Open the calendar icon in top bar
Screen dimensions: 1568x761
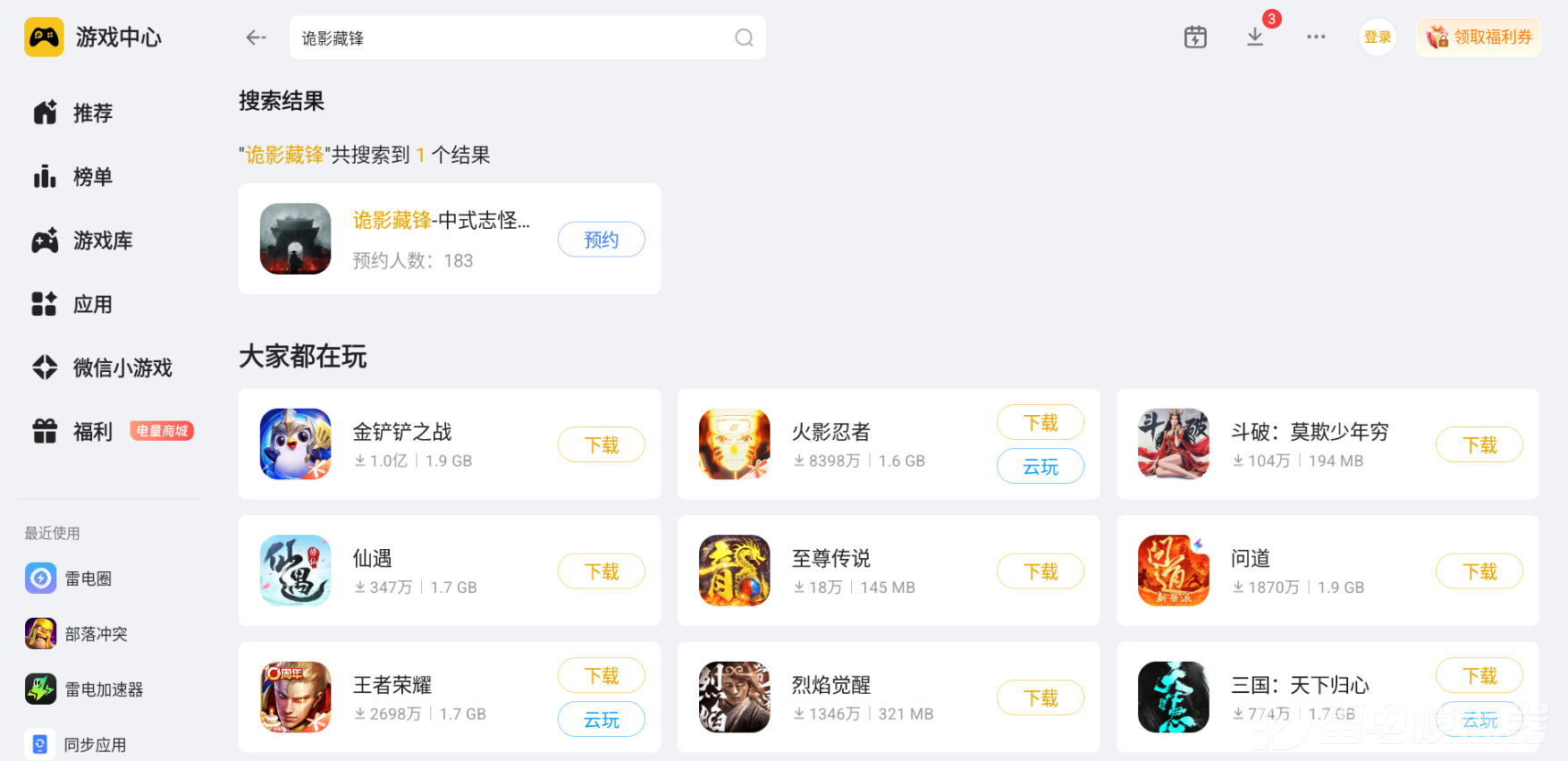point(1195,37)
